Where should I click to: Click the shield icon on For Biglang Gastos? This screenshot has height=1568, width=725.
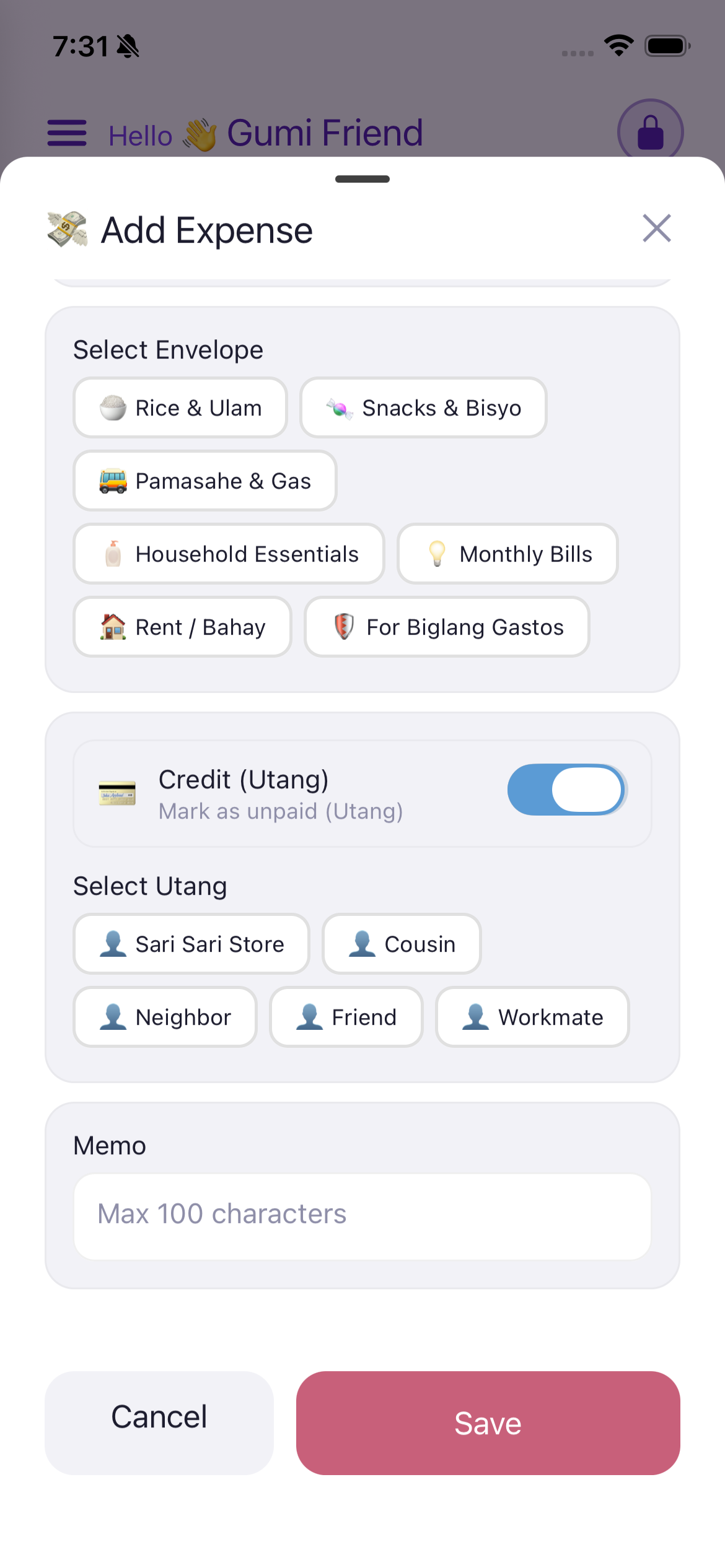pos(343,627)
